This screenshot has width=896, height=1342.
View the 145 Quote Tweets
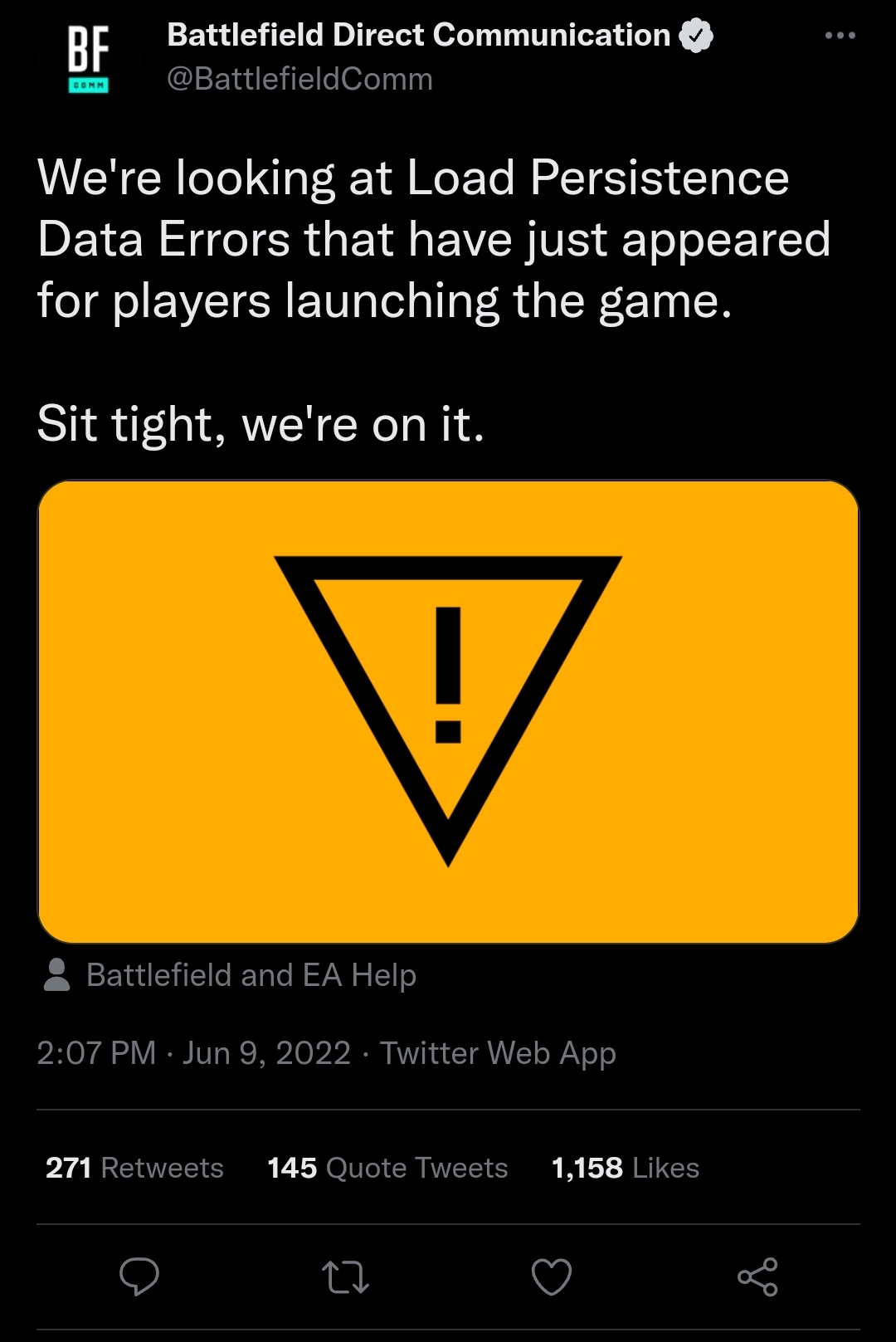coord(387,1168)
